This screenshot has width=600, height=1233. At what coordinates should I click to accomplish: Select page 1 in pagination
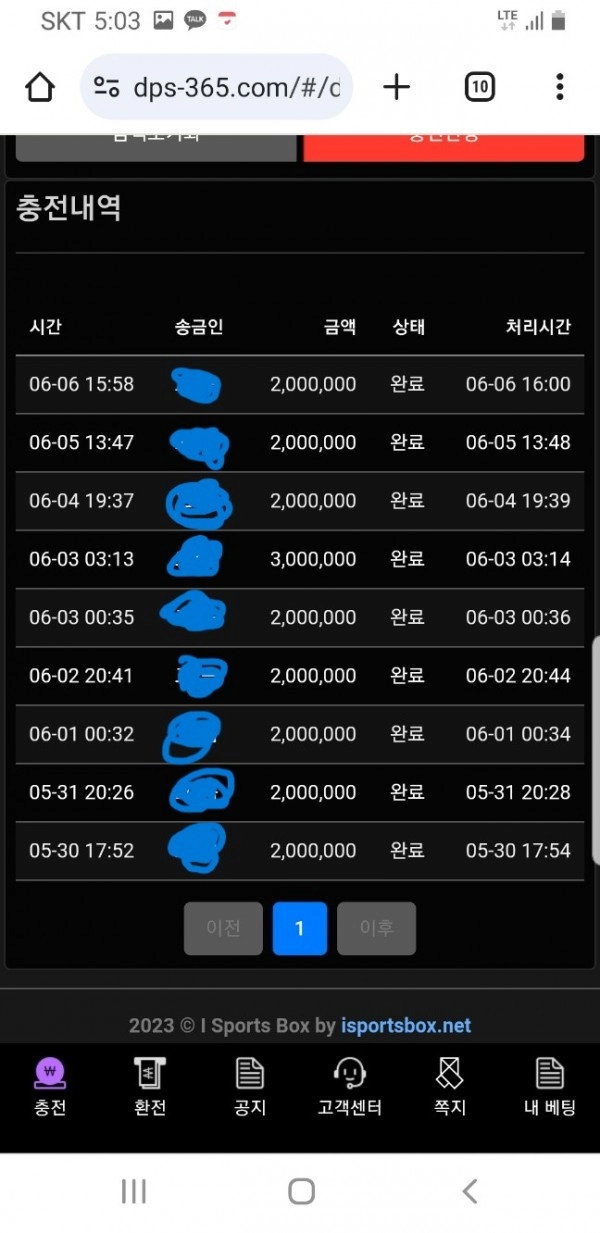(300, 928)
